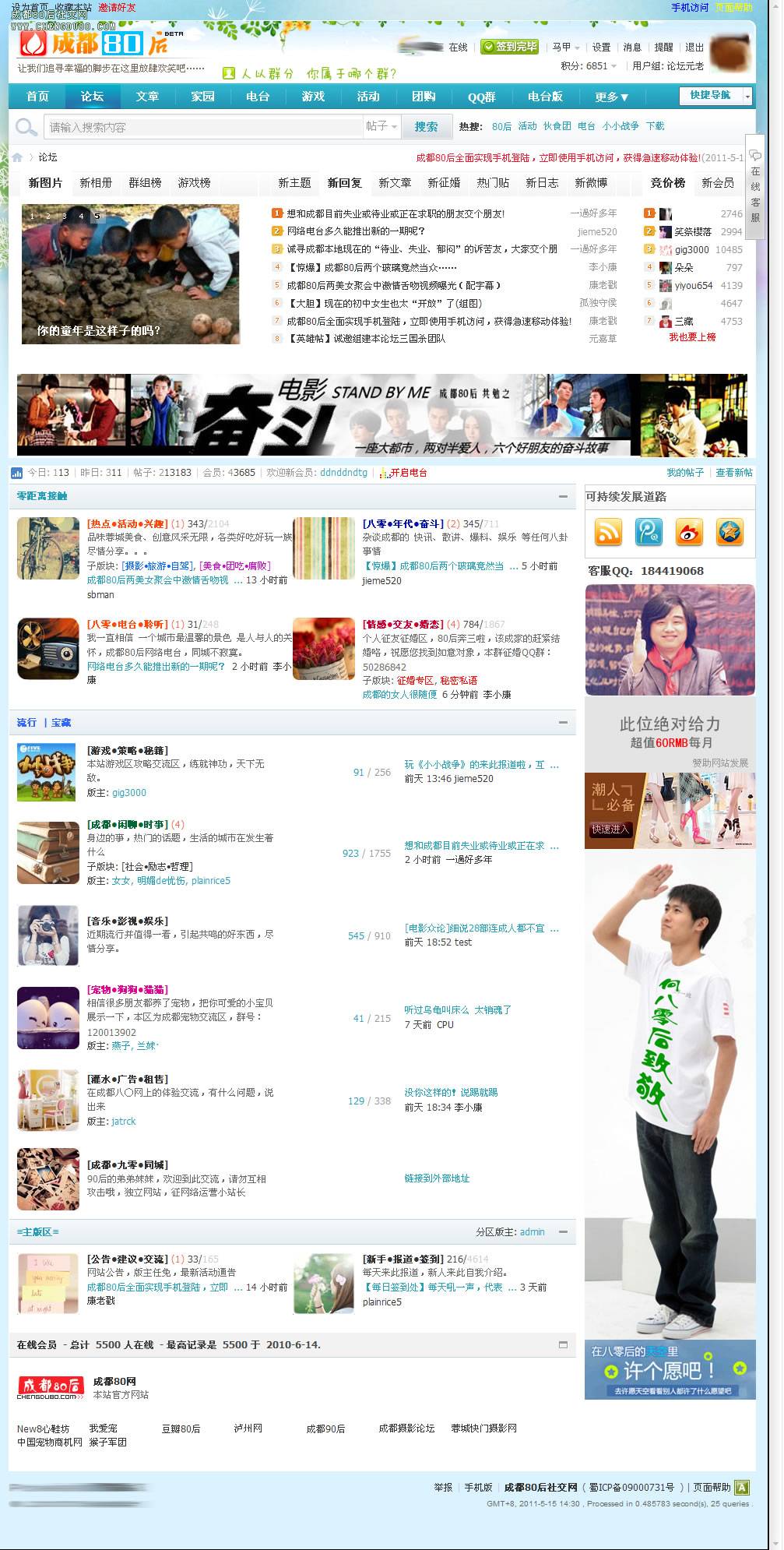Open thread 网络电台多久能推出新的一期呢?
784x1550 pixels.
pos(356,231)
